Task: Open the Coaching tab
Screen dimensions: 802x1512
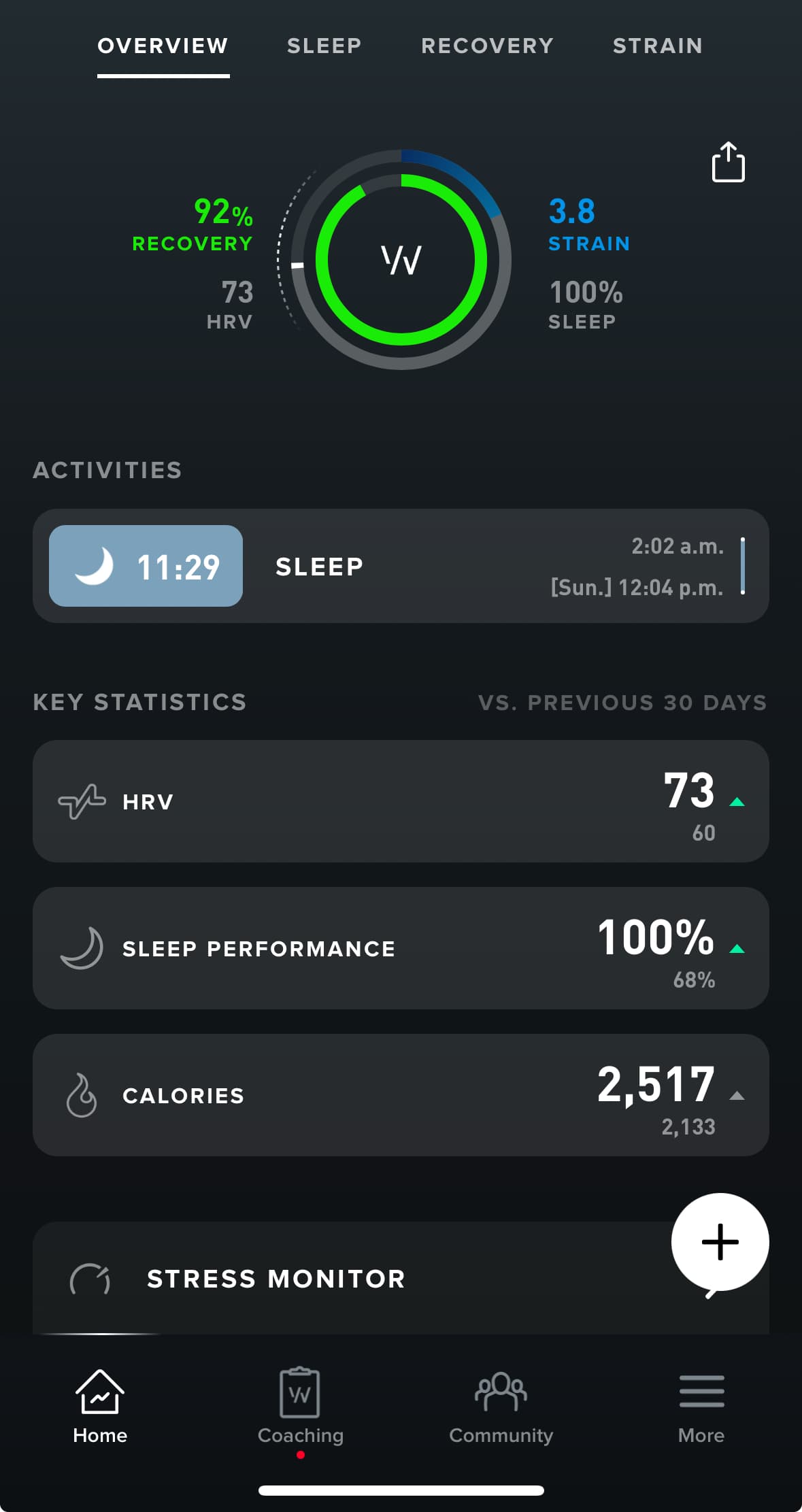Action: 300,1405
